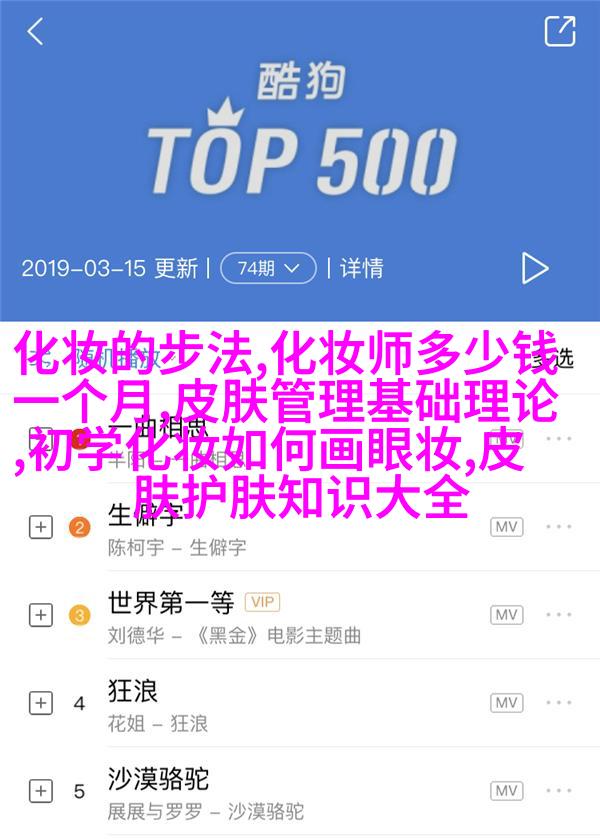Watch the MV for 生僻字
This screenshot has width=600, height=839.
point(507,527)
